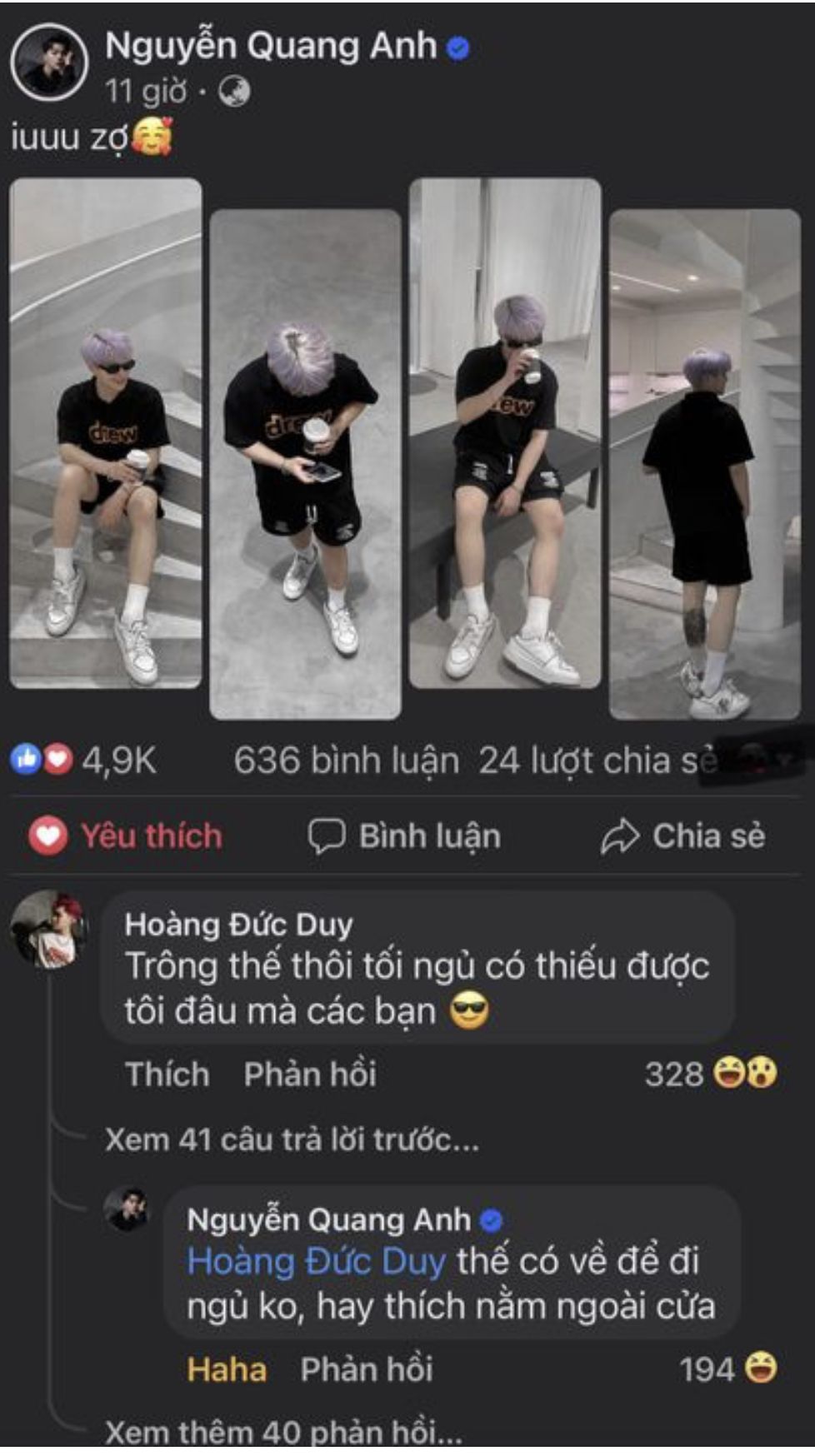View the second photo in the post
The height and width of the screenshot is (1456, 815).
(x=305, y=464)
